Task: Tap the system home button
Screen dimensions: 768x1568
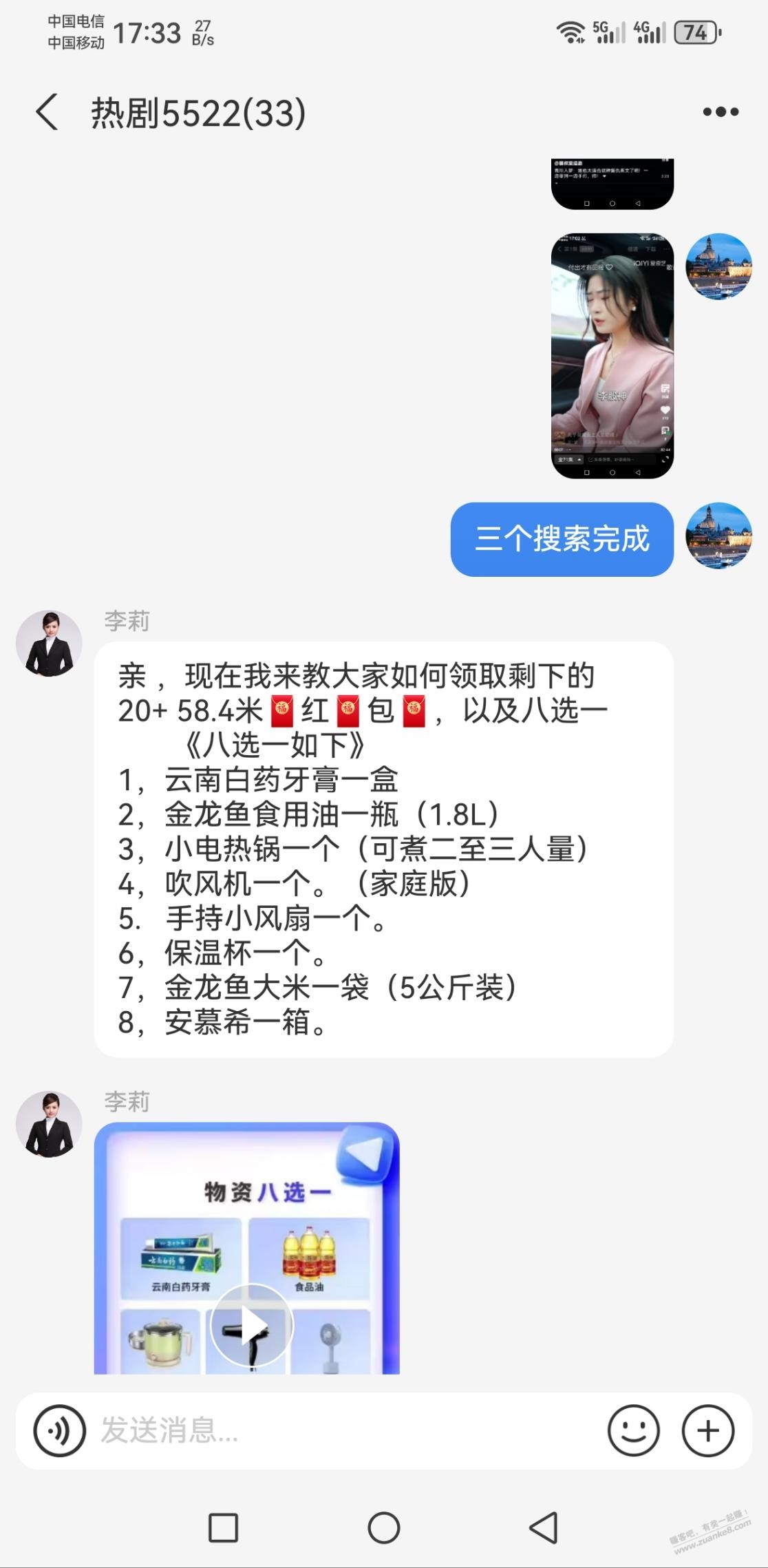Action: (383, 1528)
